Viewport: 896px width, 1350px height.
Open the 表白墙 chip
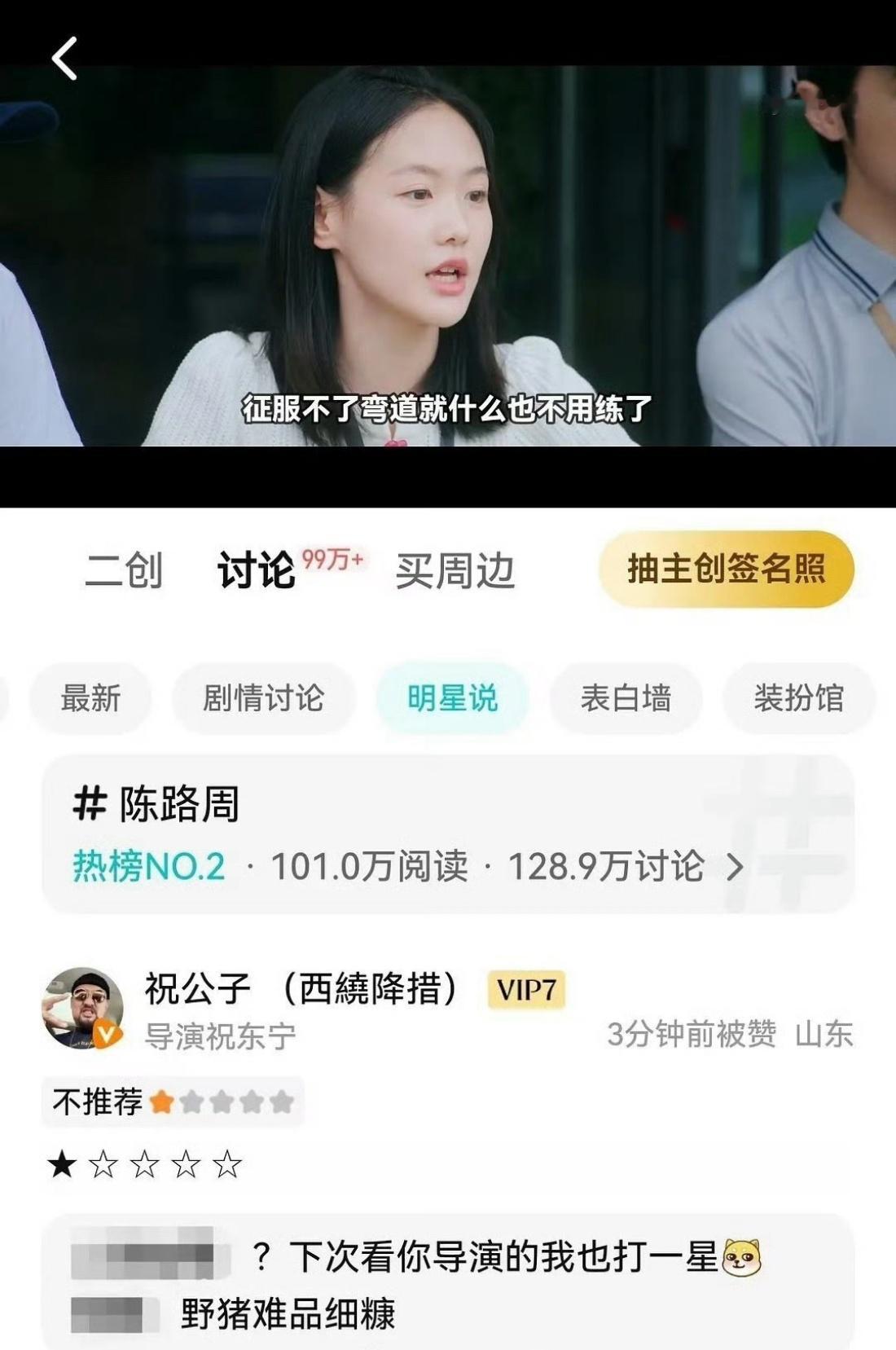626,698
